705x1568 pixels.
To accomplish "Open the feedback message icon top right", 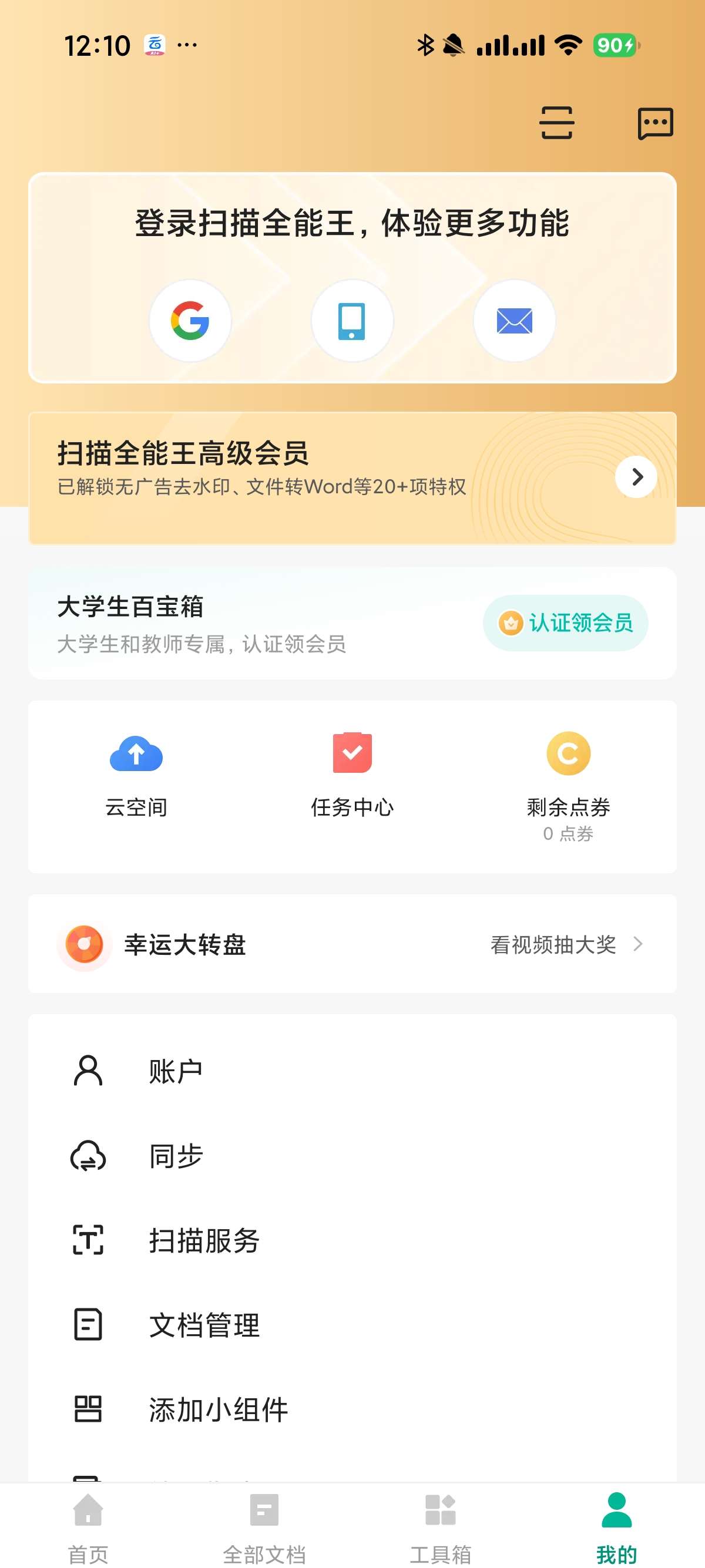I will (x=656, y=122).
